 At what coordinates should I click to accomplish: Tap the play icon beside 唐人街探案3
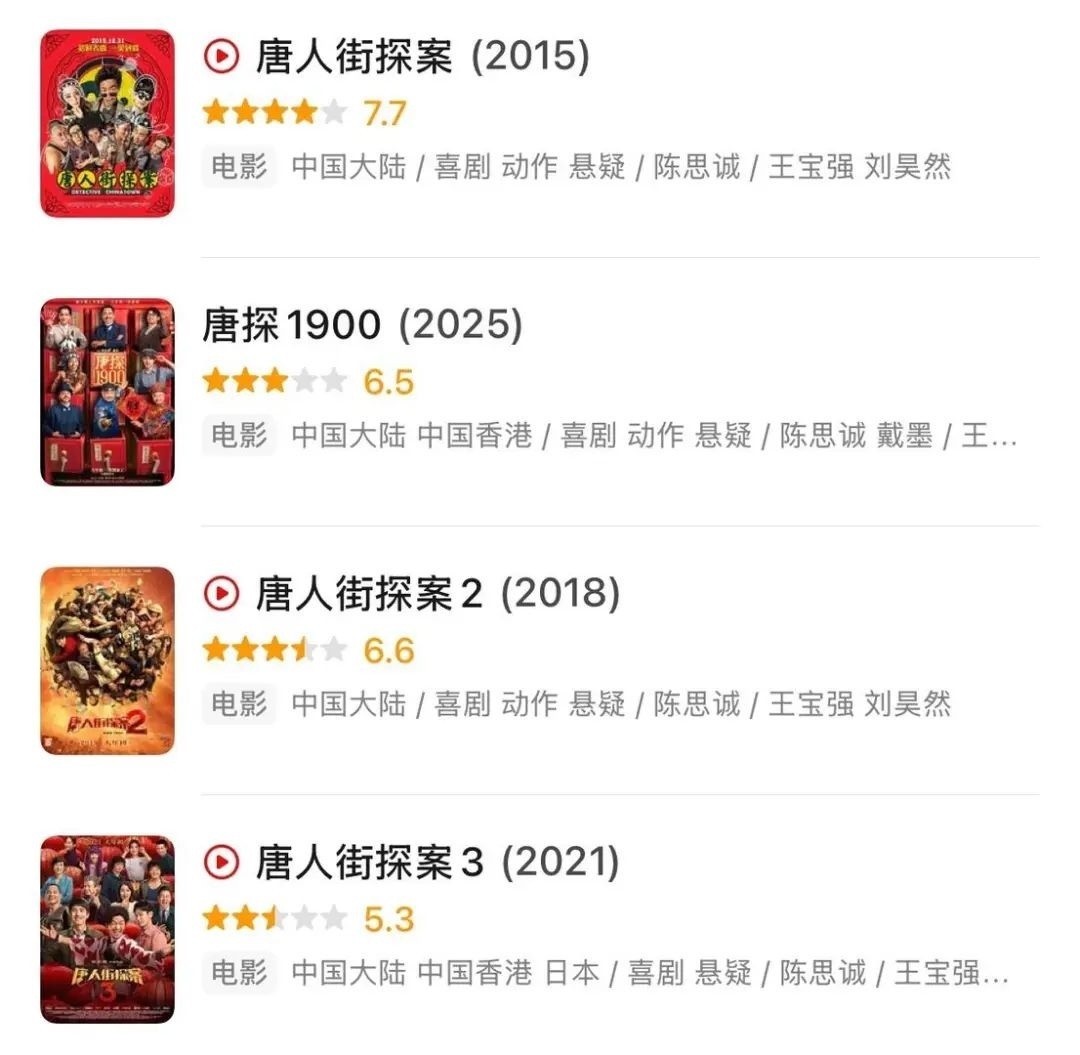pyautogui.click(x=221, y=862)
